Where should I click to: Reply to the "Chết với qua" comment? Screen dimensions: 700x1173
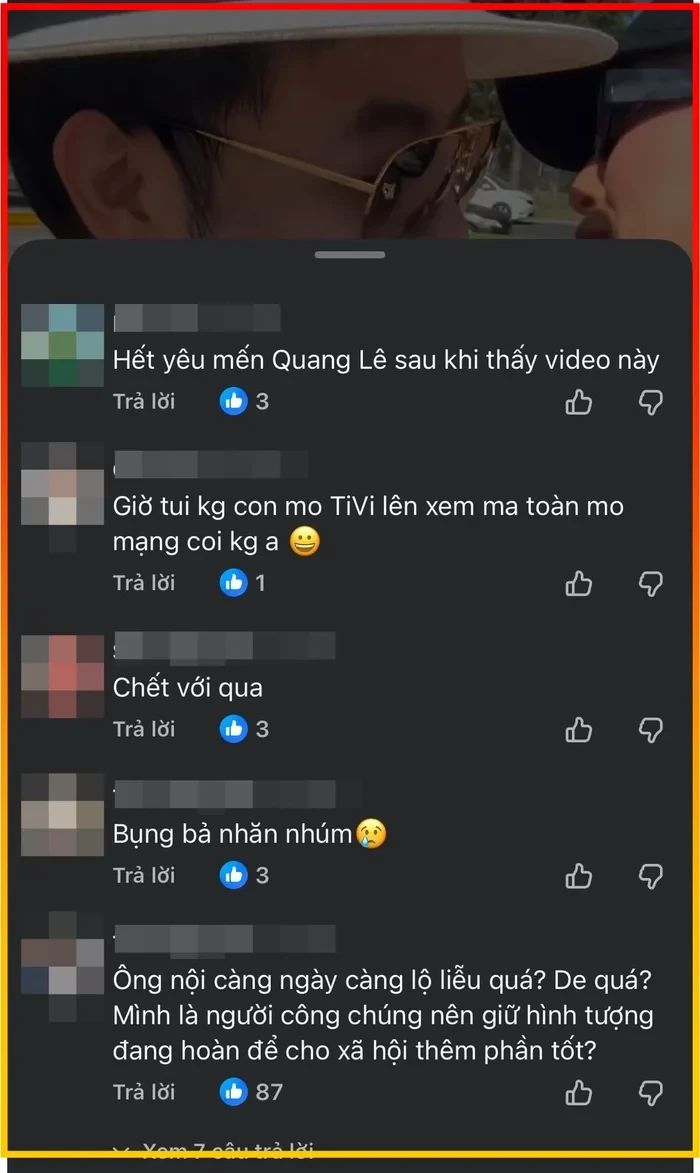pos(144,729)
